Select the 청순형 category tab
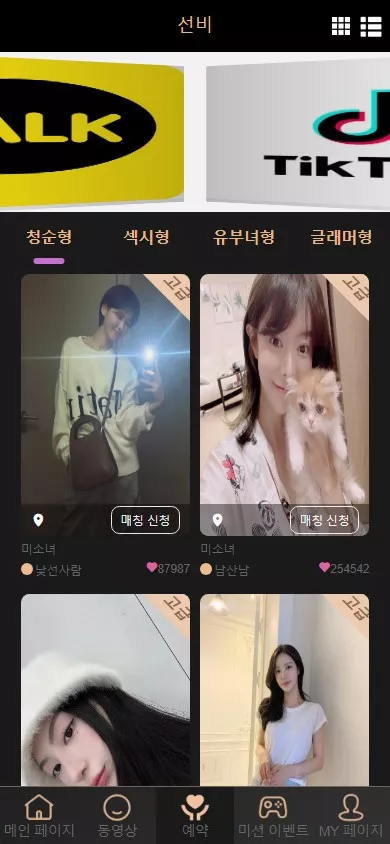Image resolution: width=390 pixels, height=844 pixels. [x=49, y=237]
